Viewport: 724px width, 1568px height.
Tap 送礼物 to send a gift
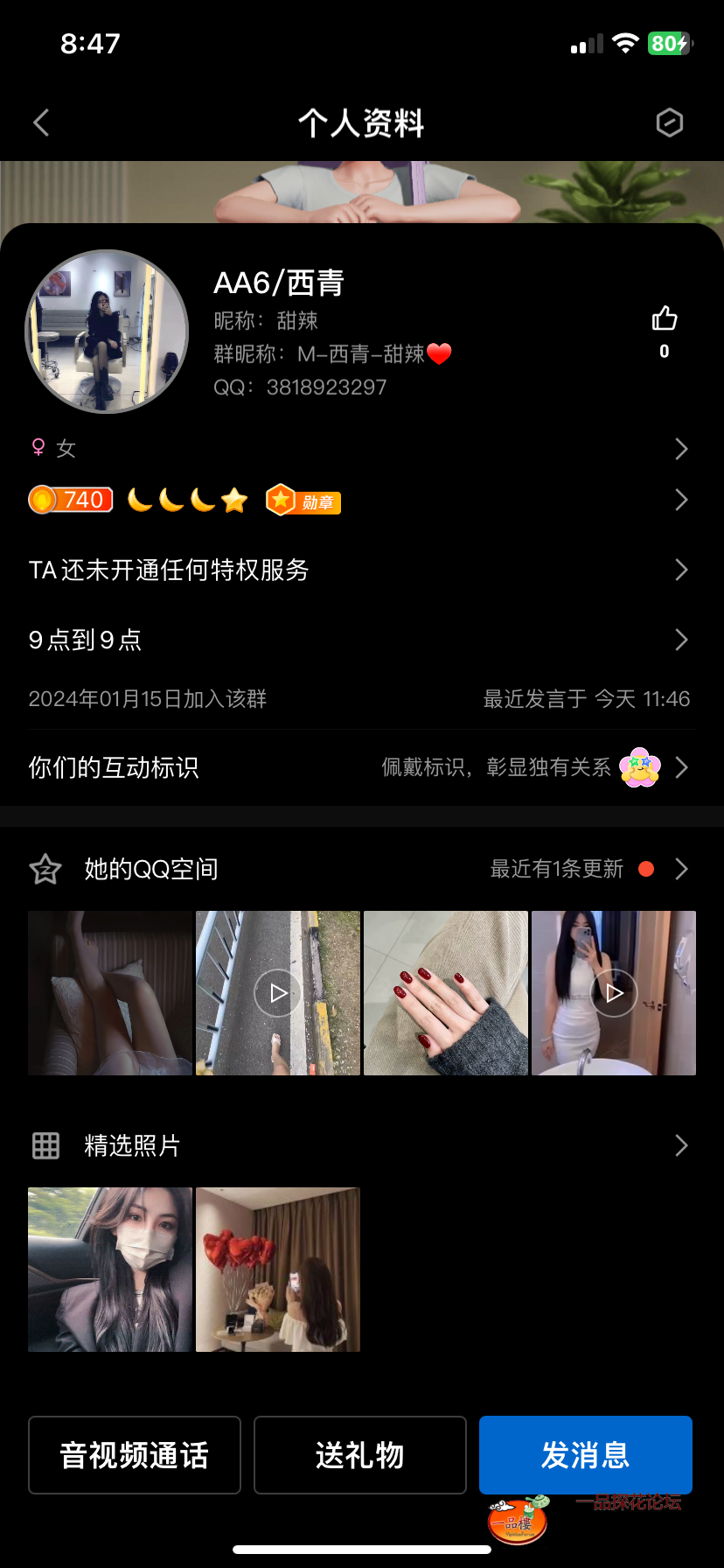point(360,1455)
